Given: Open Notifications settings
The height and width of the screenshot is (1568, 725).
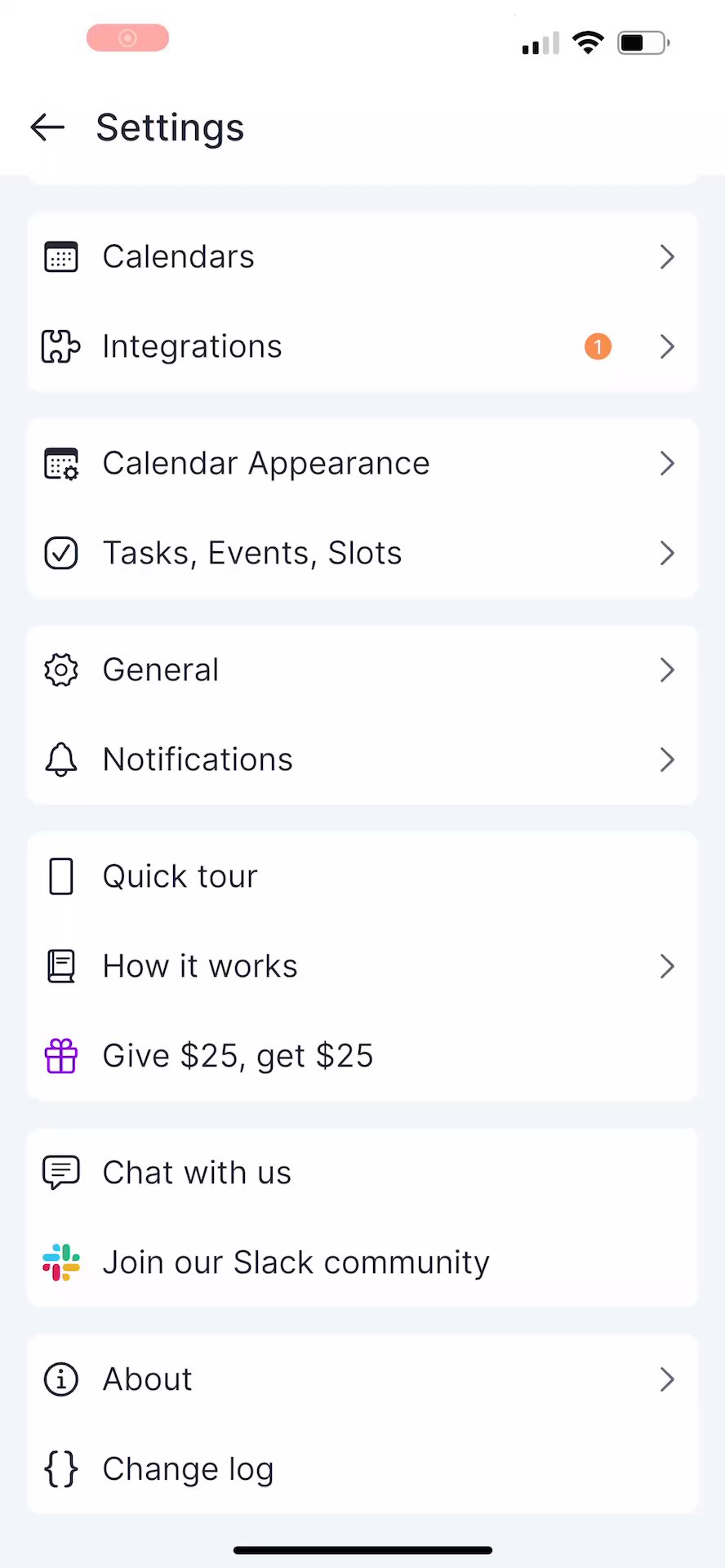Looking at the screenshot, I should 362,760.
